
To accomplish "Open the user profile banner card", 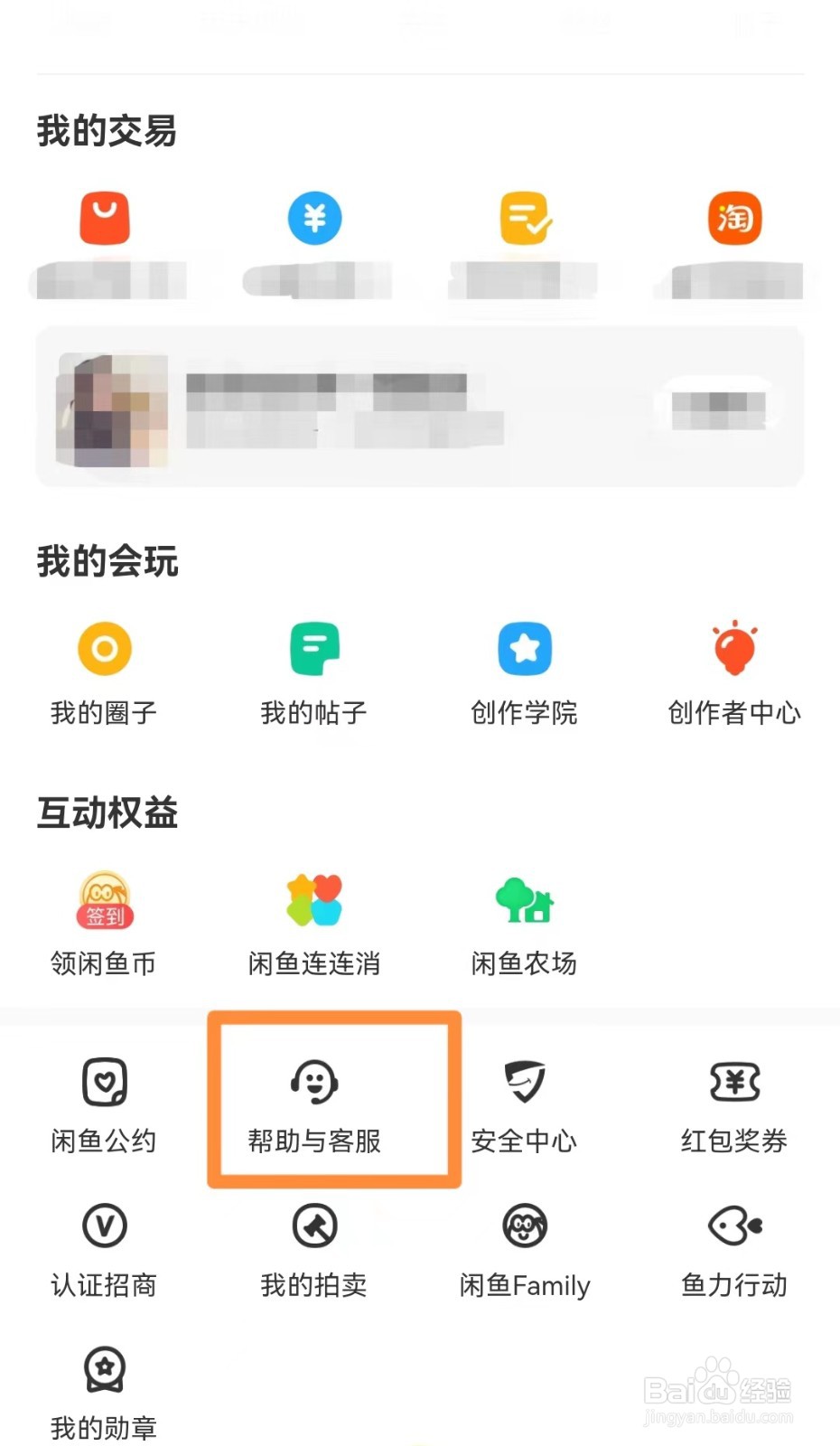I will click(x=420, y=407).
